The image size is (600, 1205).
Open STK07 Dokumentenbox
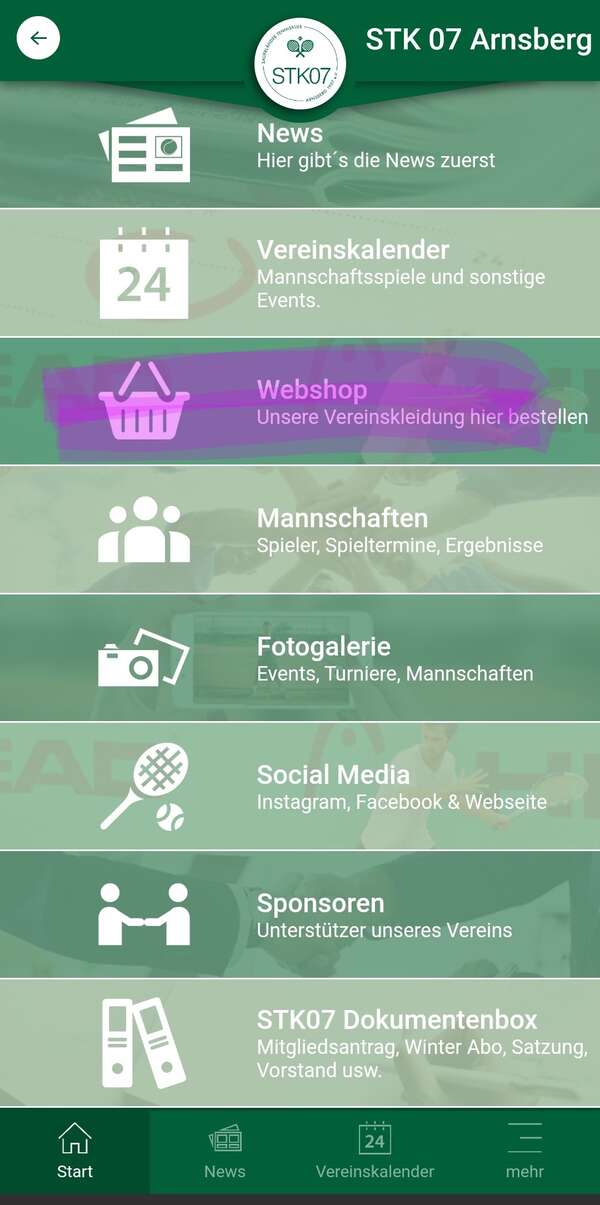pyautogui.click(x=300, y=1043)
